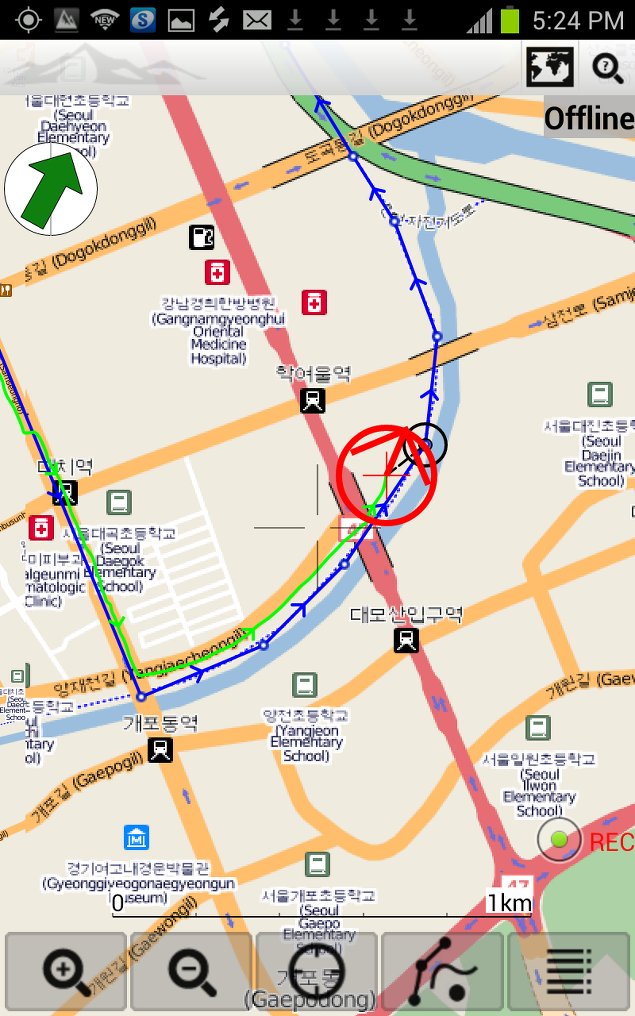Tap the green REC recording button
635x1016 pixels.
pyautogui.click(x=559, y=840)
